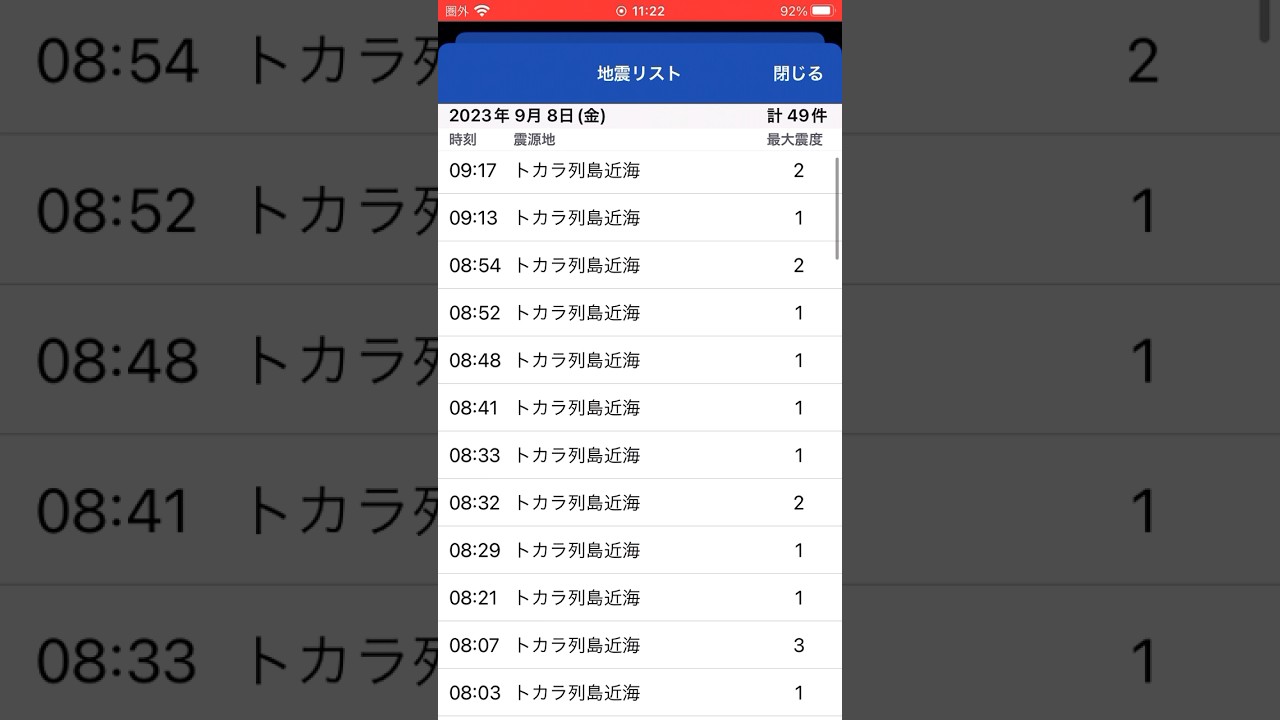Close the earthquake list with 閉じる
This screenshot has width=1280, height=720.
coord(797,73)
